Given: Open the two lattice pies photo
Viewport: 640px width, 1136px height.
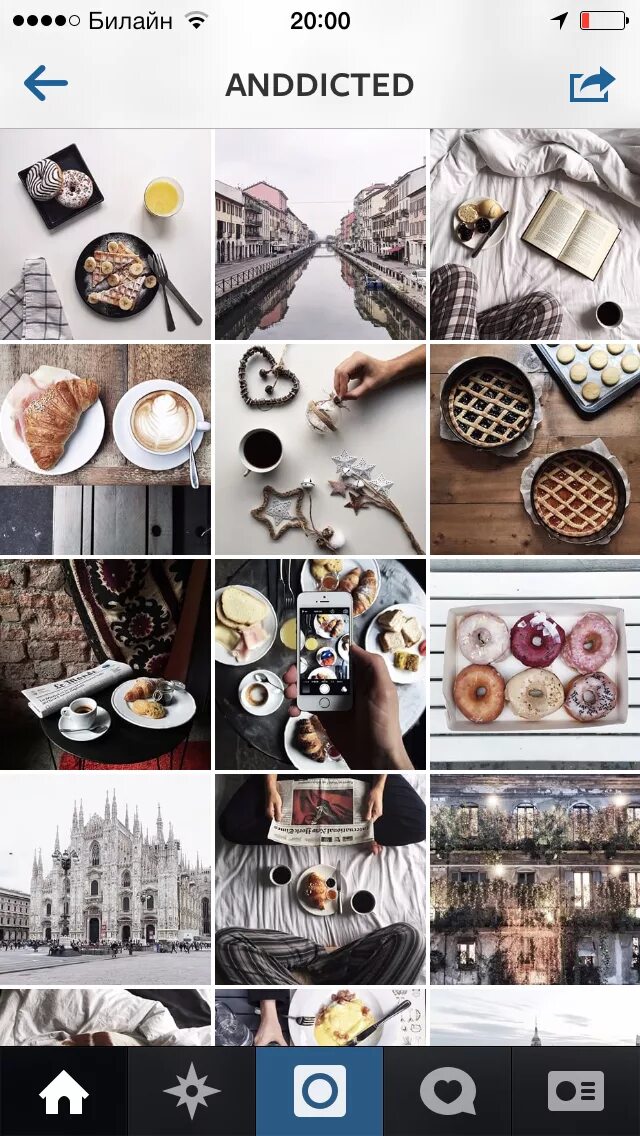Looking at the screenshot, I should tap(535, 449).
